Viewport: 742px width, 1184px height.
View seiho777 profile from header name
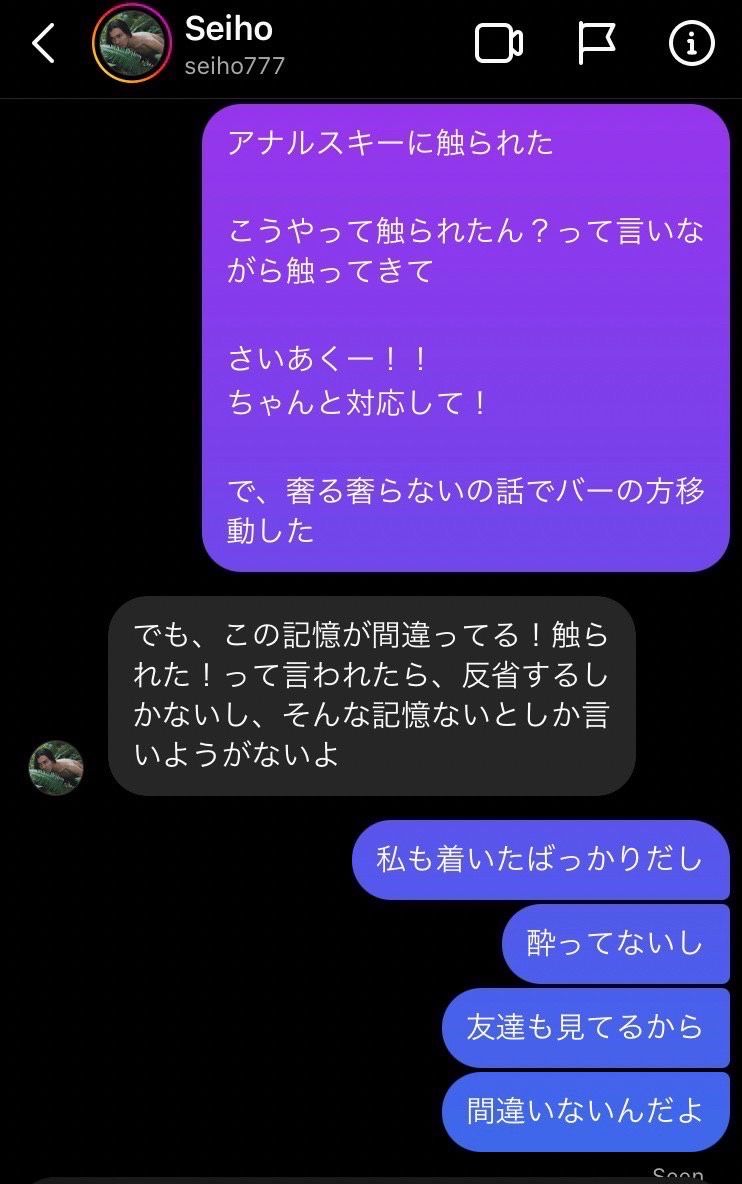coord(234,45)
